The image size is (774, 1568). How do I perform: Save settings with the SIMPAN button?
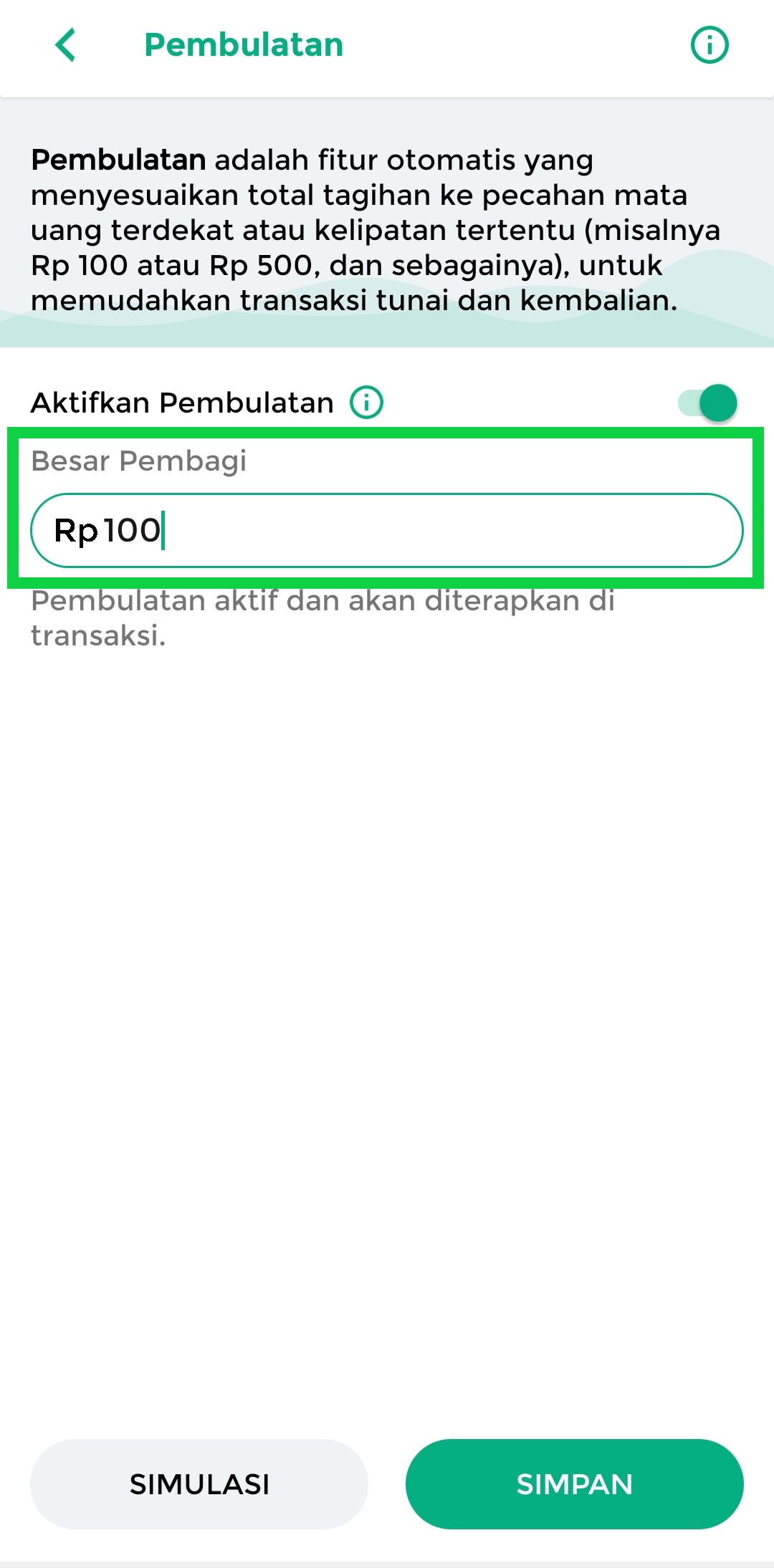574,1483
